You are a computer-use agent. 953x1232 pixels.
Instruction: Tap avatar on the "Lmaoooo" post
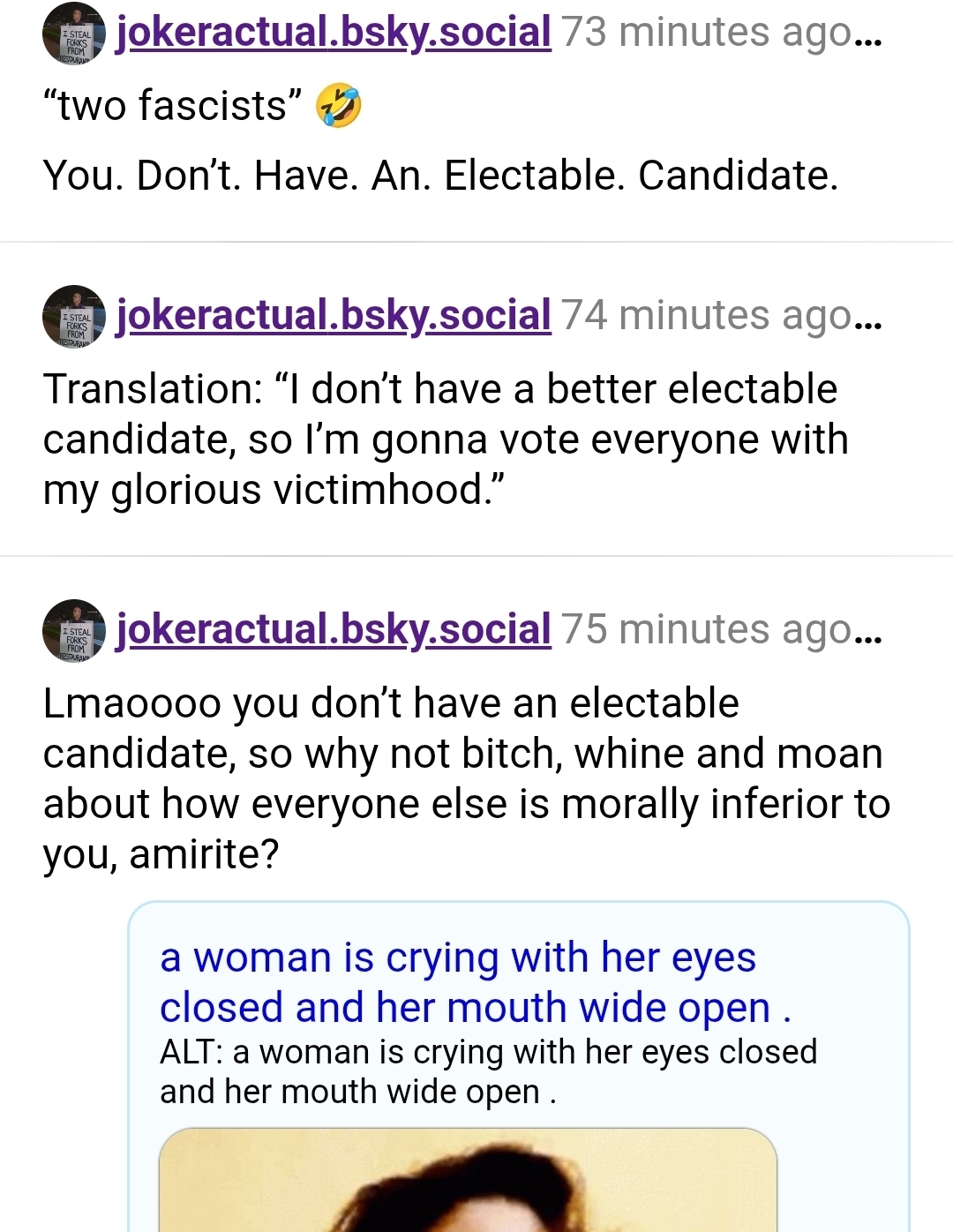click(x=74, y=630)
